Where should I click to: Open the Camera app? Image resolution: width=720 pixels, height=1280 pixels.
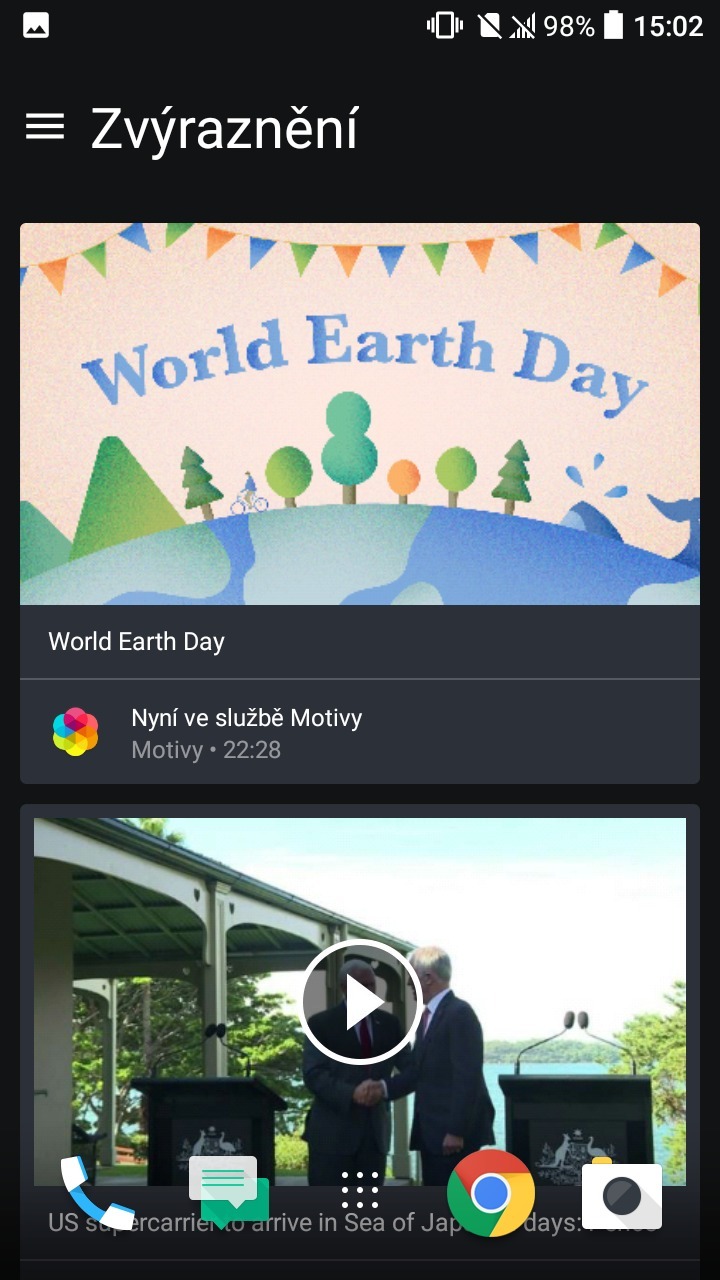point(622,1195)
